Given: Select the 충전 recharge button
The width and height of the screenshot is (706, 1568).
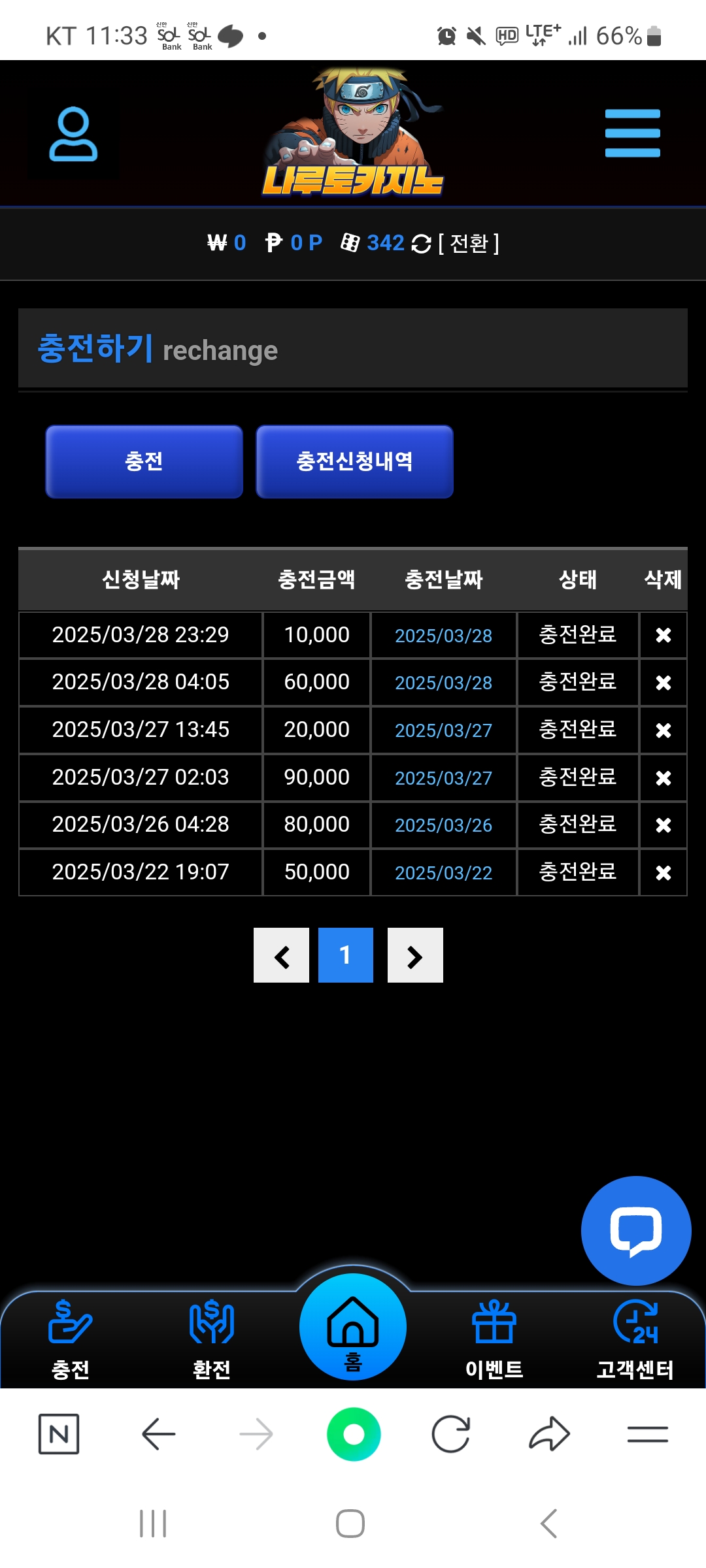Looking at the screenshot, I should pos(144,462).
